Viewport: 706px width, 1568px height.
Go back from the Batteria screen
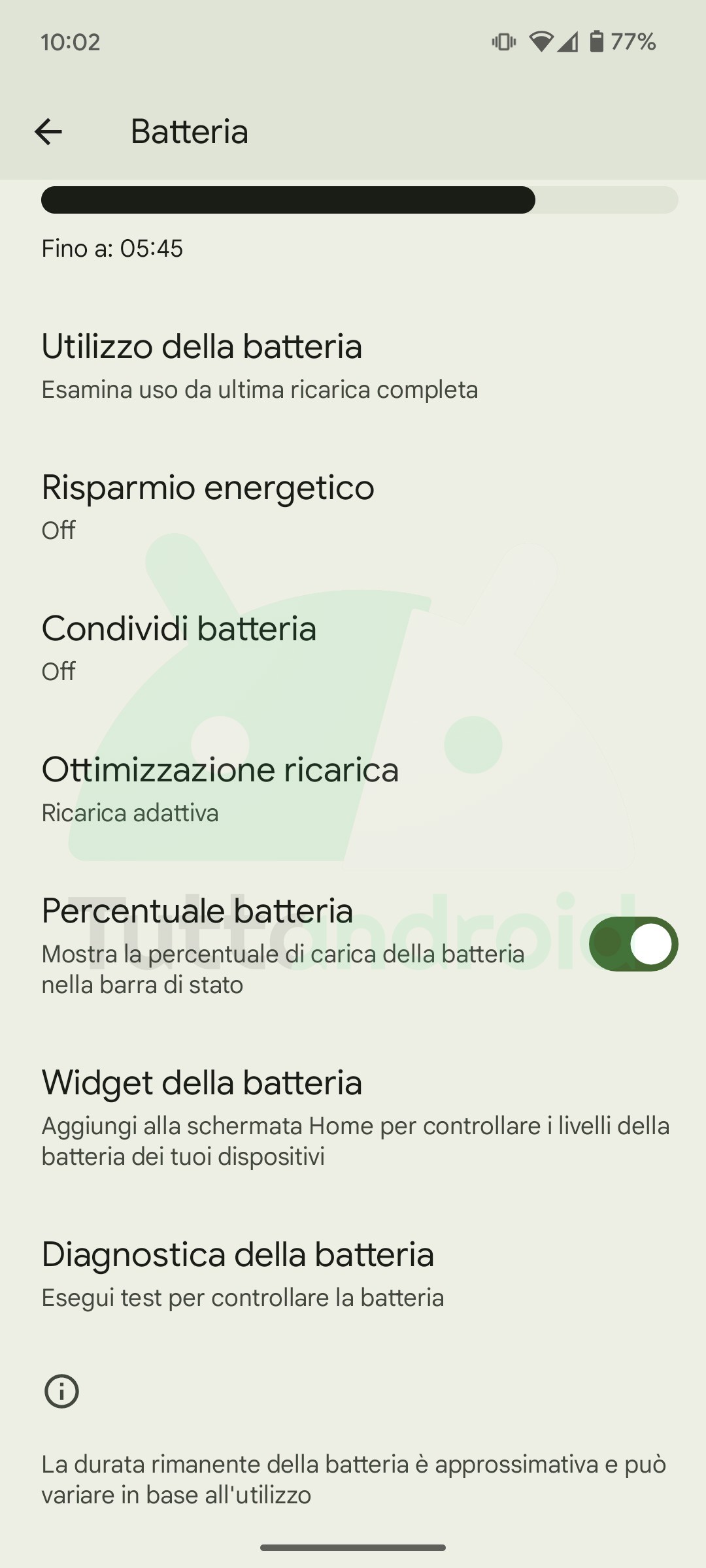48,132
